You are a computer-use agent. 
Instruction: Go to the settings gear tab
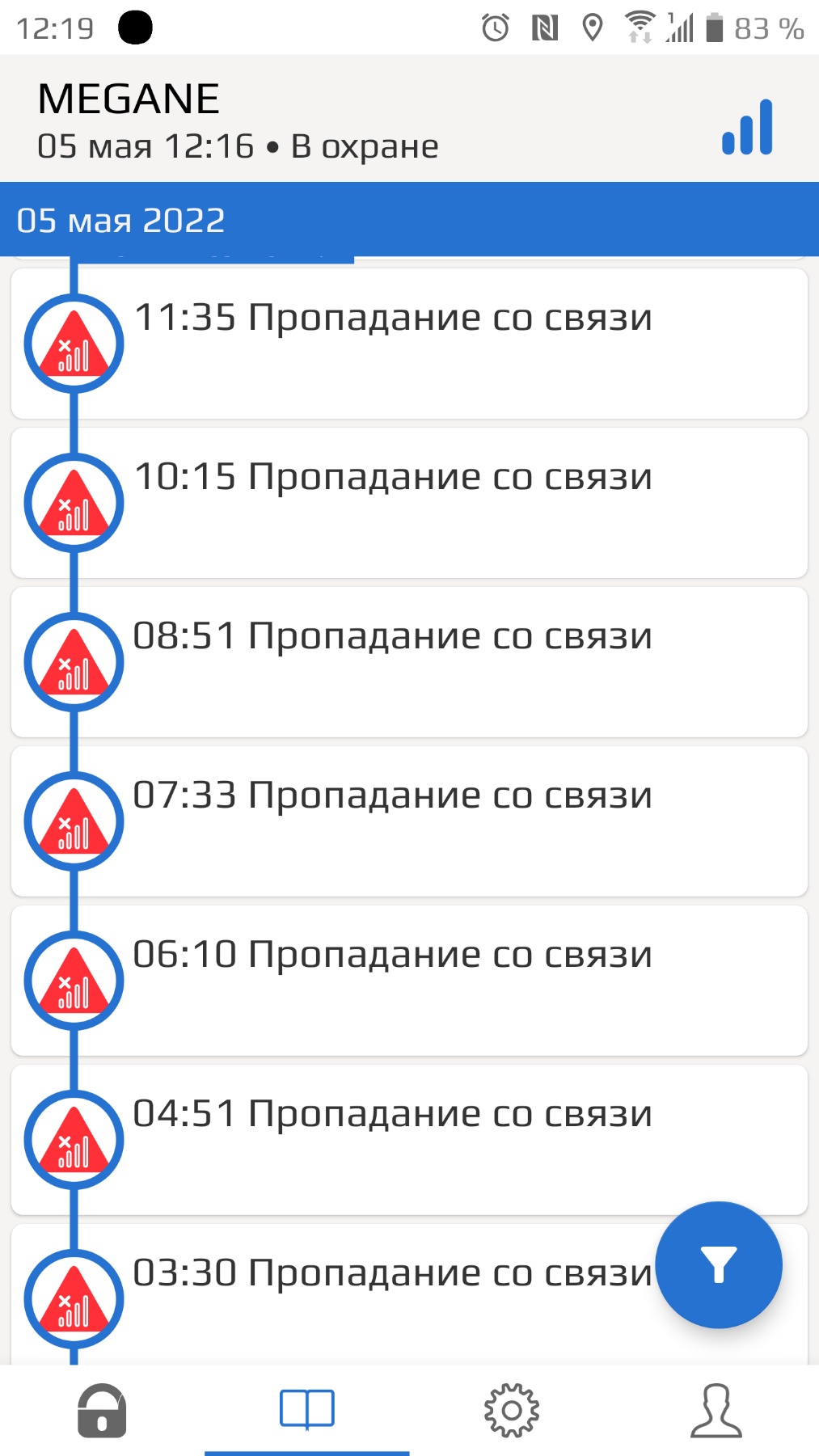coord(511,1411)
